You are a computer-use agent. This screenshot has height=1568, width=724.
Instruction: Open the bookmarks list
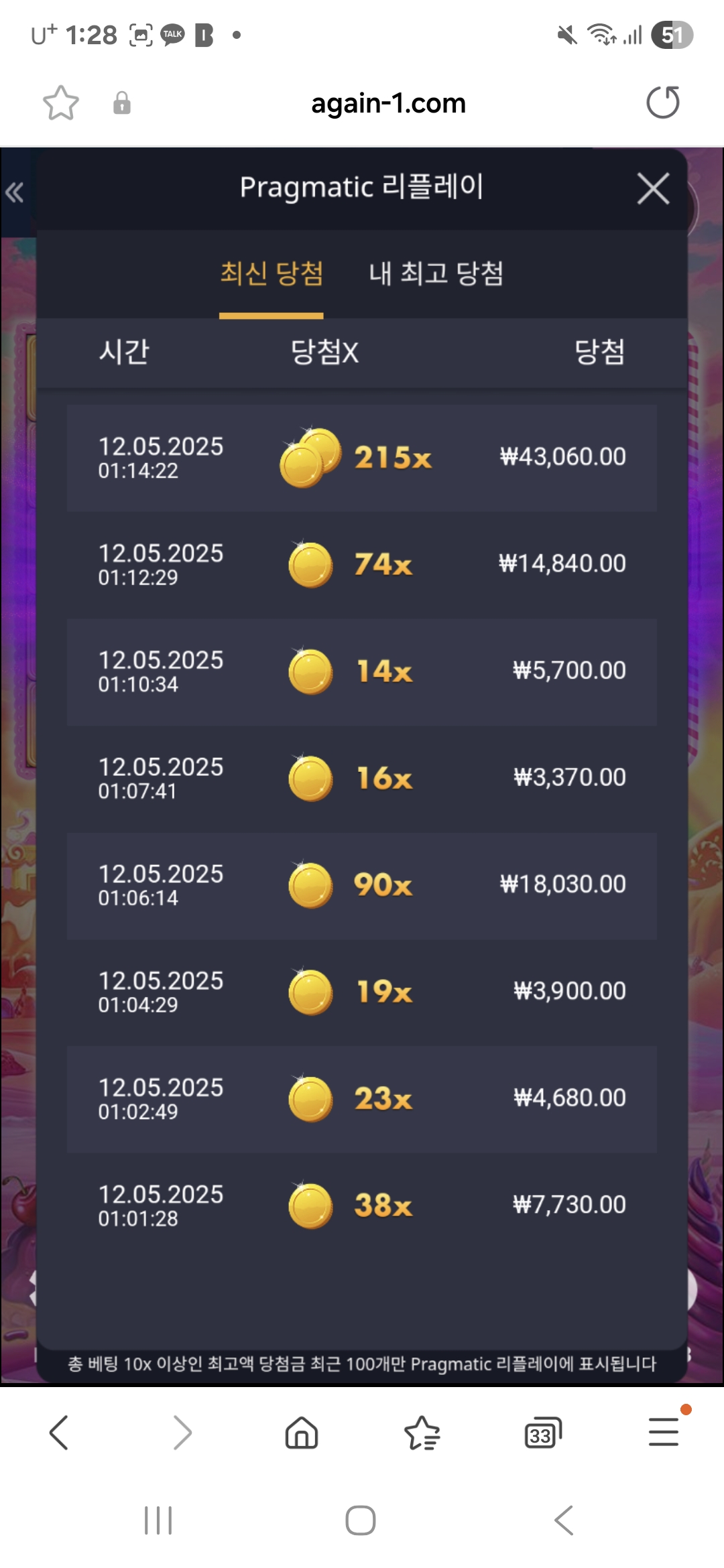(x=422, y=1433)
